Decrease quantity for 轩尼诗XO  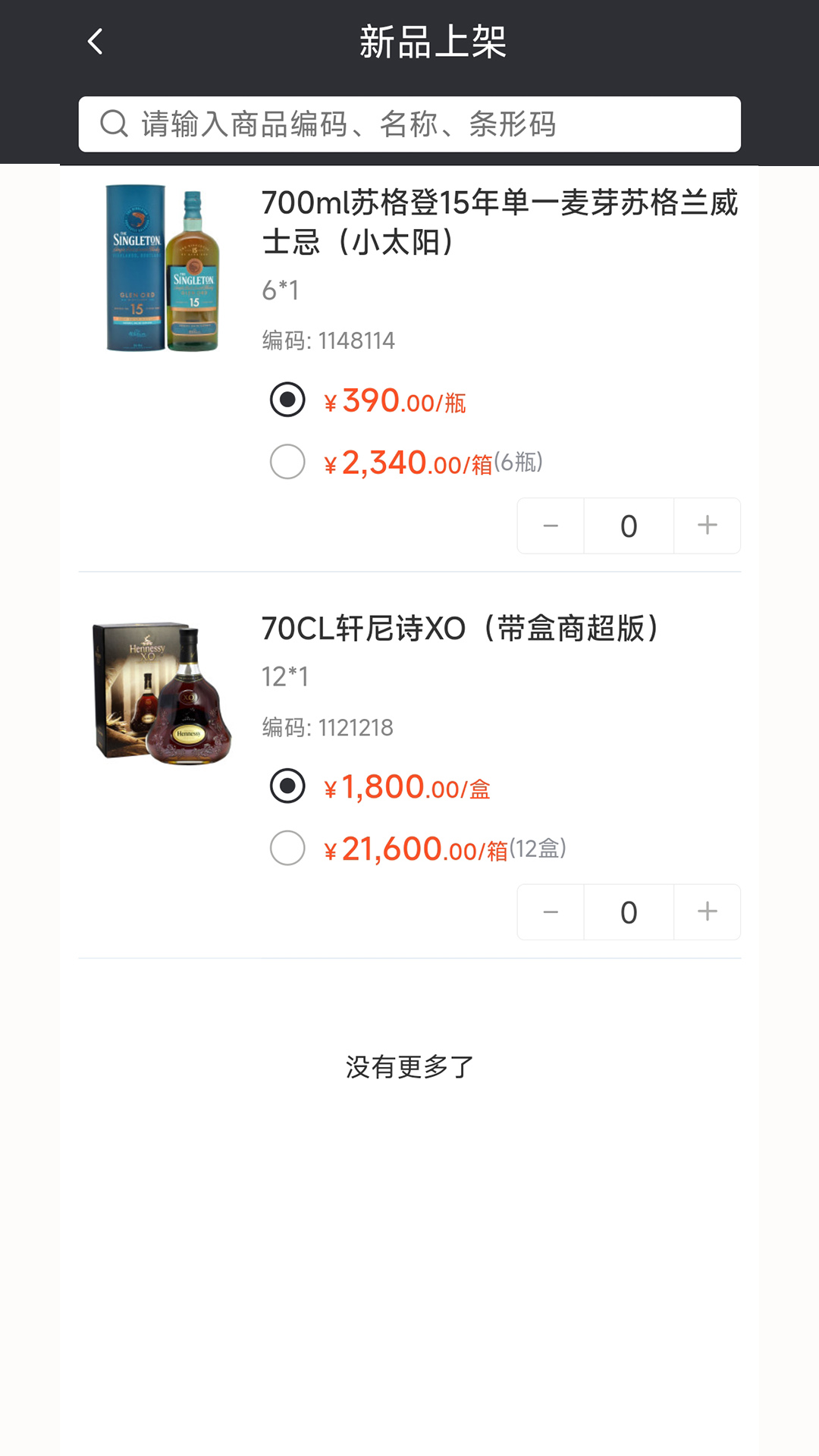coord(551,912)
